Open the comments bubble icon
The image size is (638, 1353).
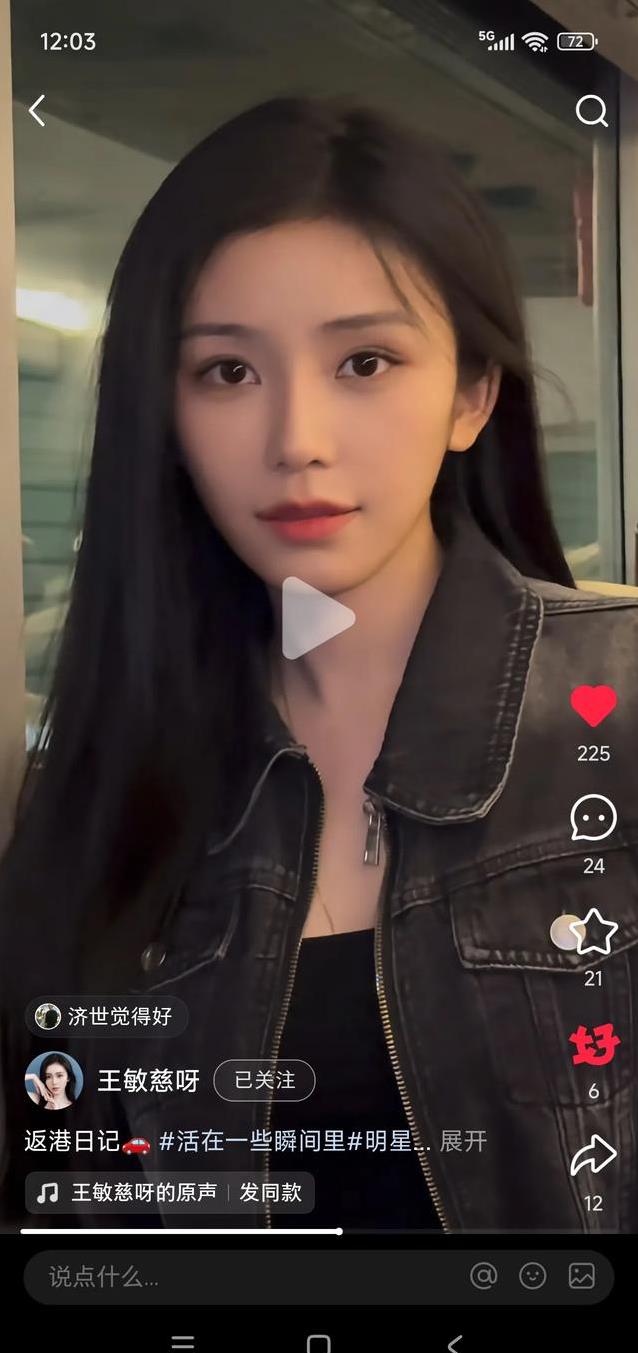point(593,818)
